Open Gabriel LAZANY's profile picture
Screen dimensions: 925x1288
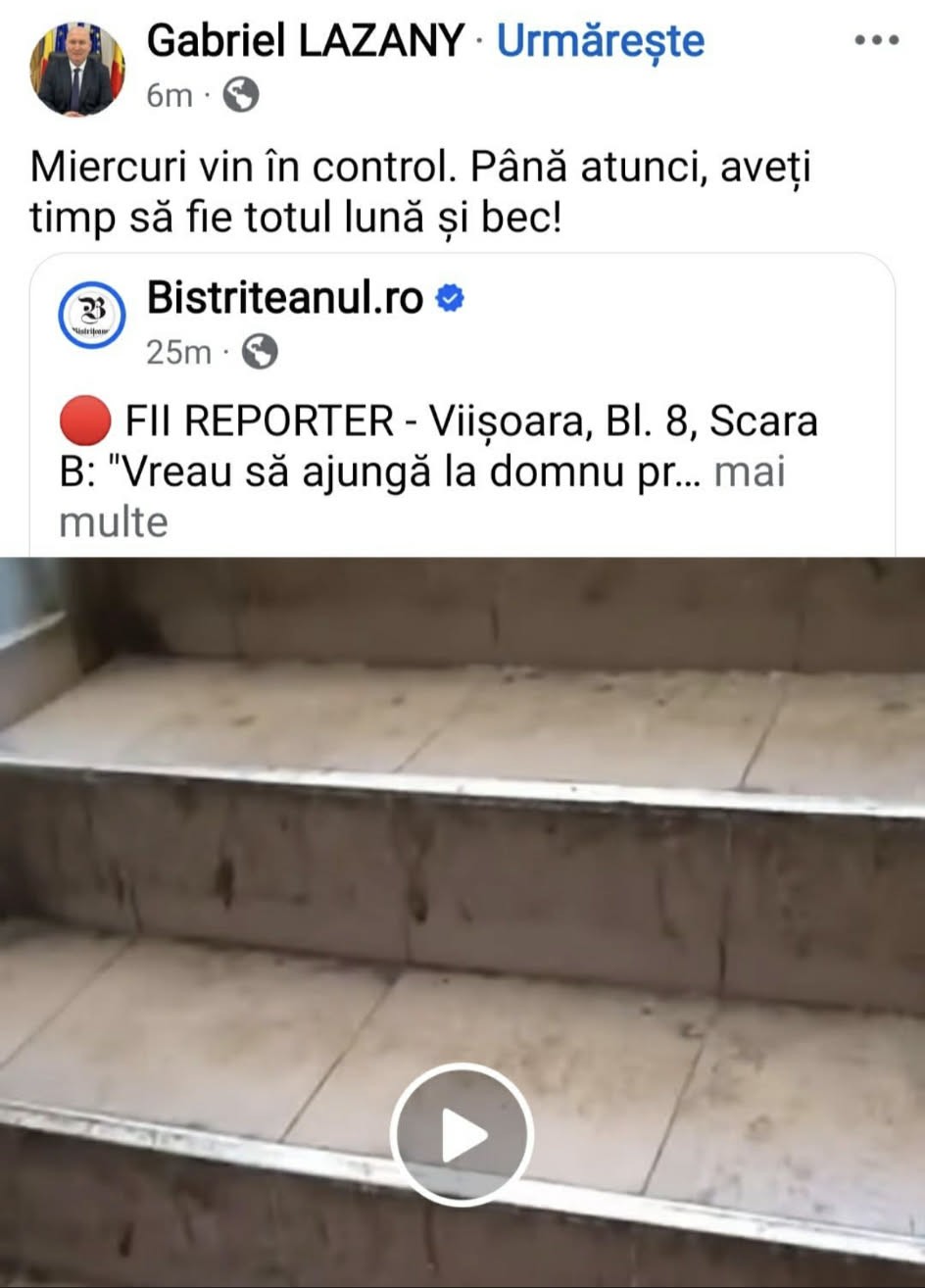pyautogui.click(x=77, y=69)
